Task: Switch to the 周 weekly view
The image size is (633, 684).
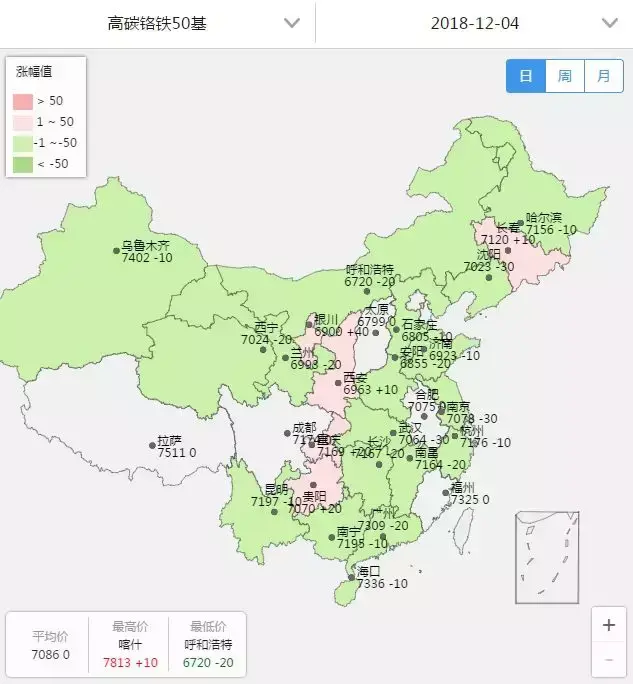Action: point(565,75)
